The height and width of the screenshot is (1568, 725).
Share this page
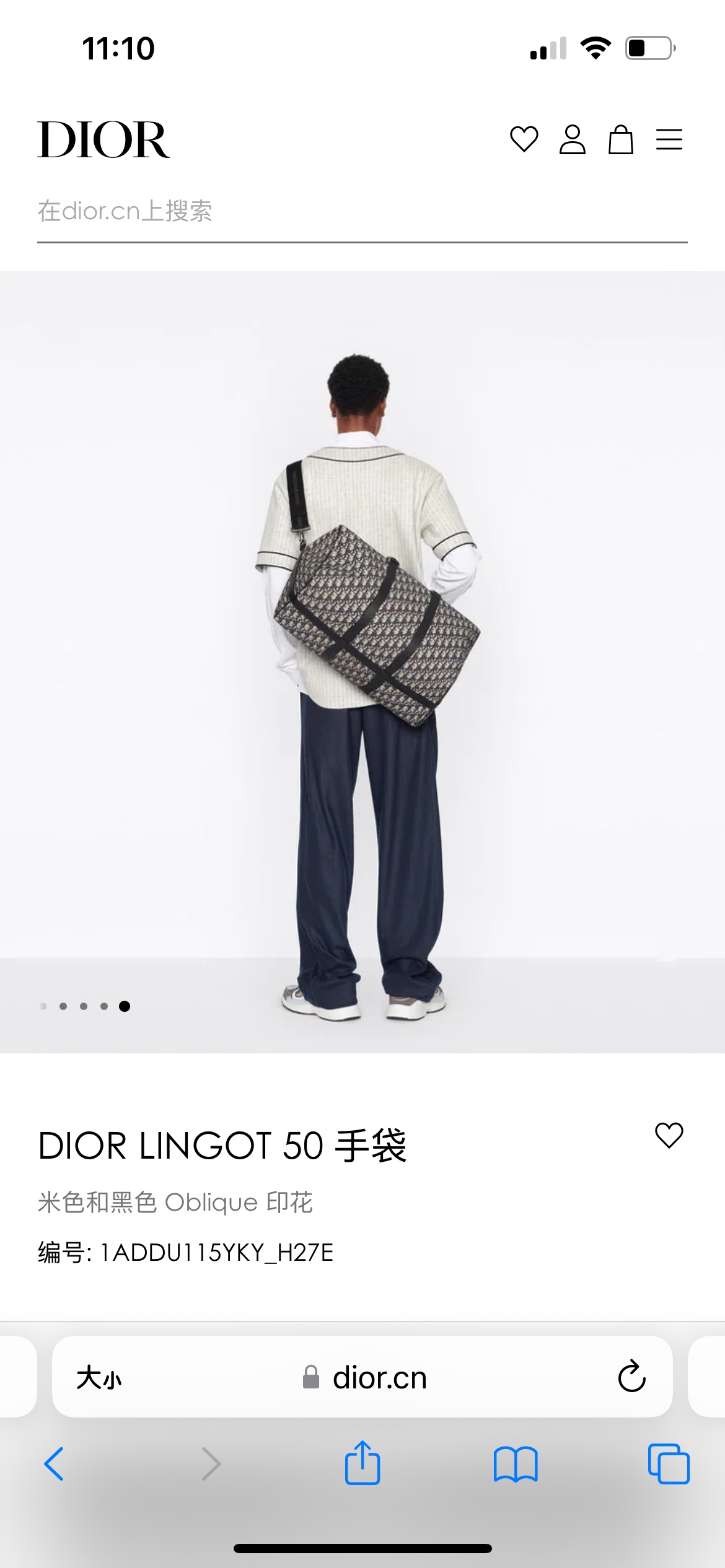[x=362, y=1463]
